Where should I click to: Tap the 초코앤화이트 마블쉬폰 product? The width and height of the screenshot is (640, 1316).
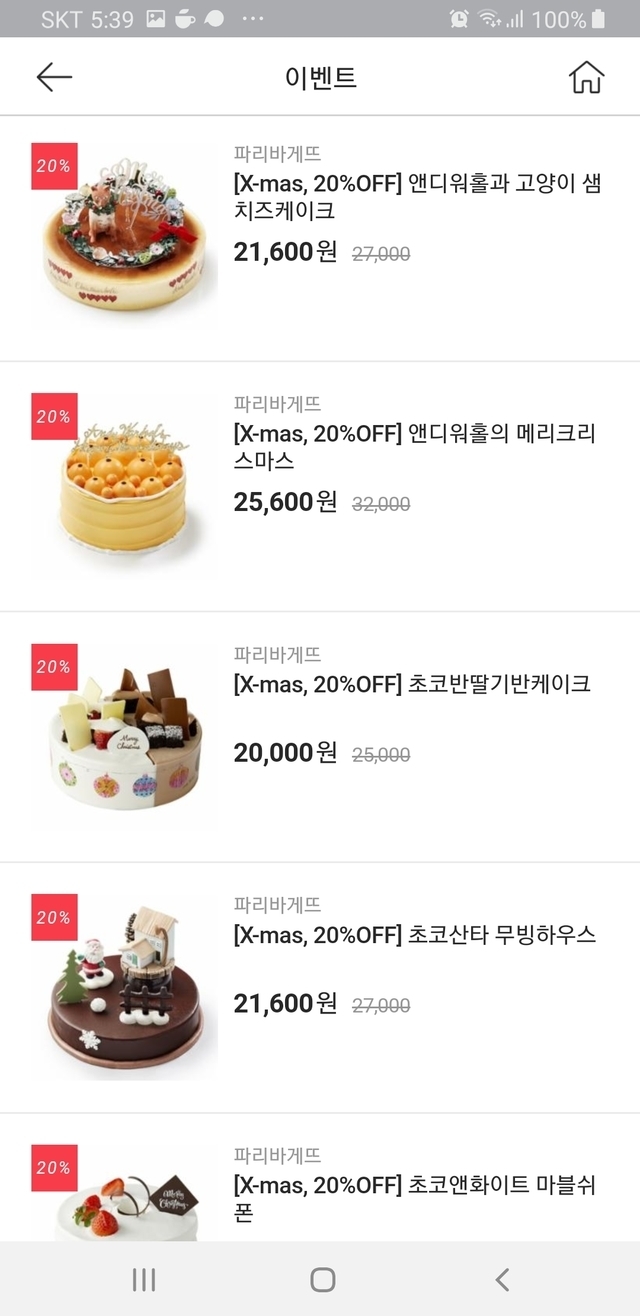414,1198
